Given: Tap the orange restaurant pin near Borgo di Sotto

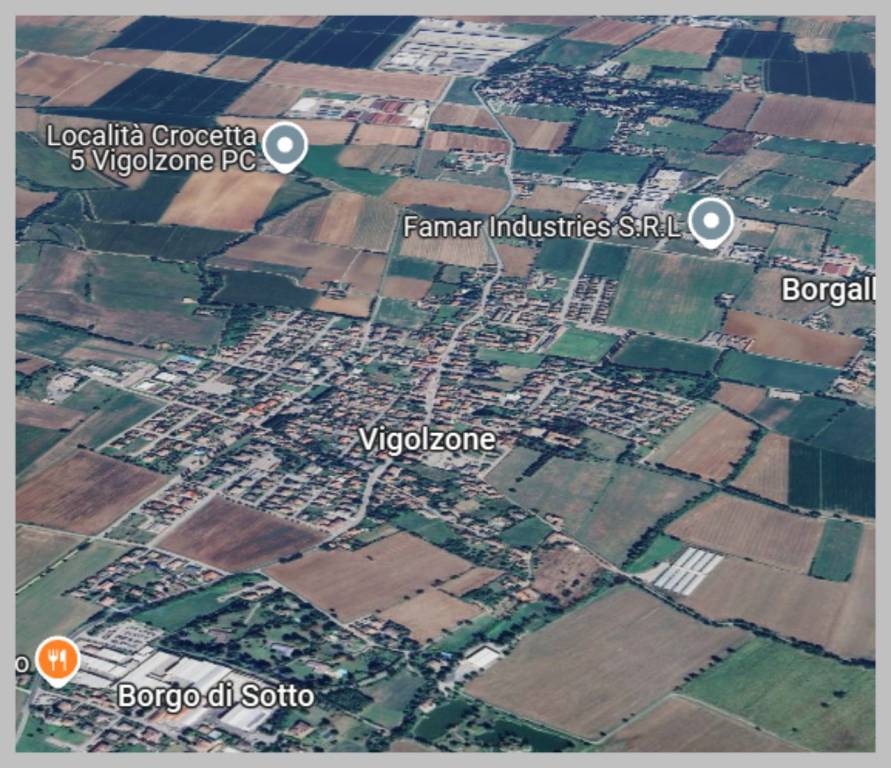Looking at the screenshot, I should pyautogui.click(x=58, y=660).
